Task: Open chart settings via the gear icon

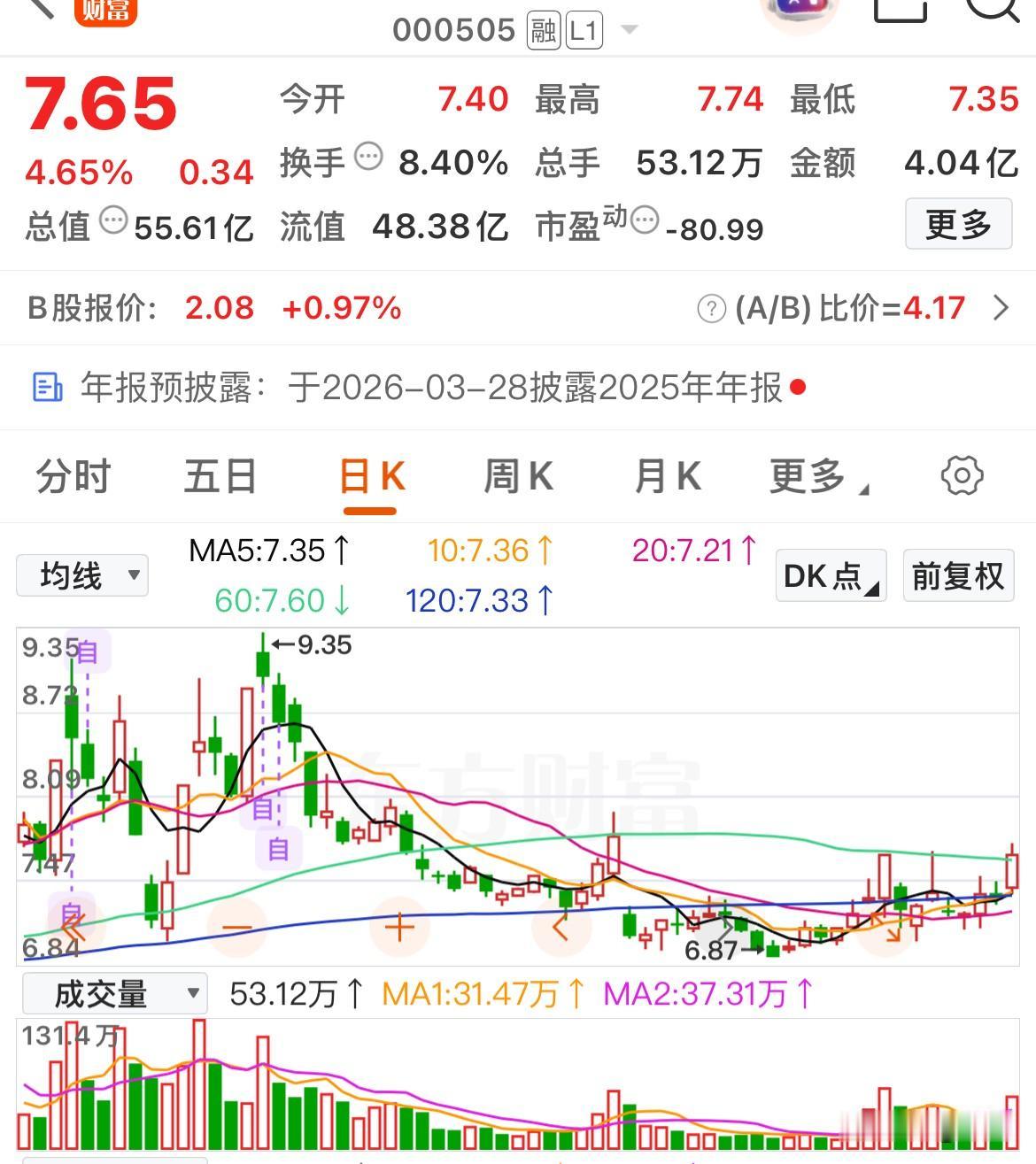Action: click(962, 475)
